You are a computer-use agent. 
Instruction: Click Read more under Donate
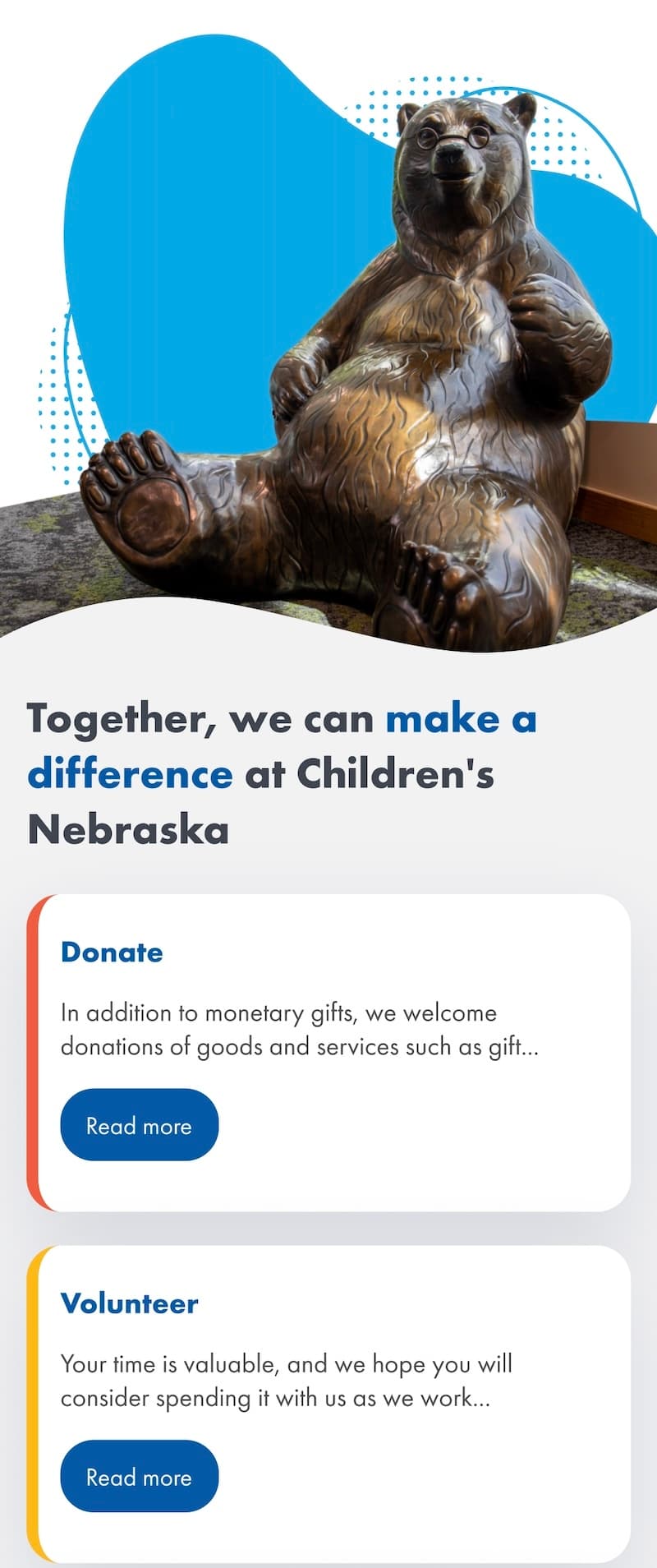(139, 1125)
